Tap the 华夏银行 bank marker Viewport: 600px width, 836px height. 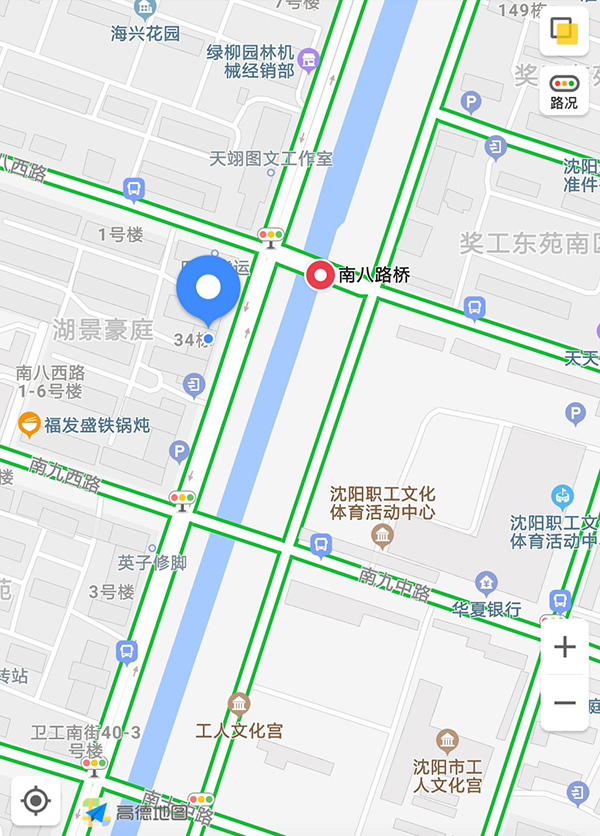pyautogui.click(x=487, y=582)
